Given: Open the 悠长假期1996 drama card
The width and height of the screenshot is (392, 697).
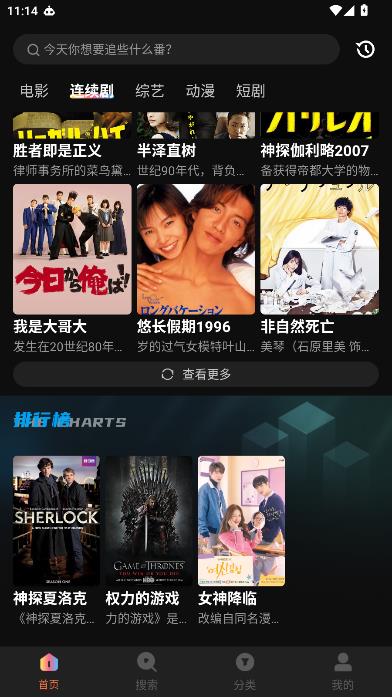Looking at the screenshot, I should (x=196, y=269).
